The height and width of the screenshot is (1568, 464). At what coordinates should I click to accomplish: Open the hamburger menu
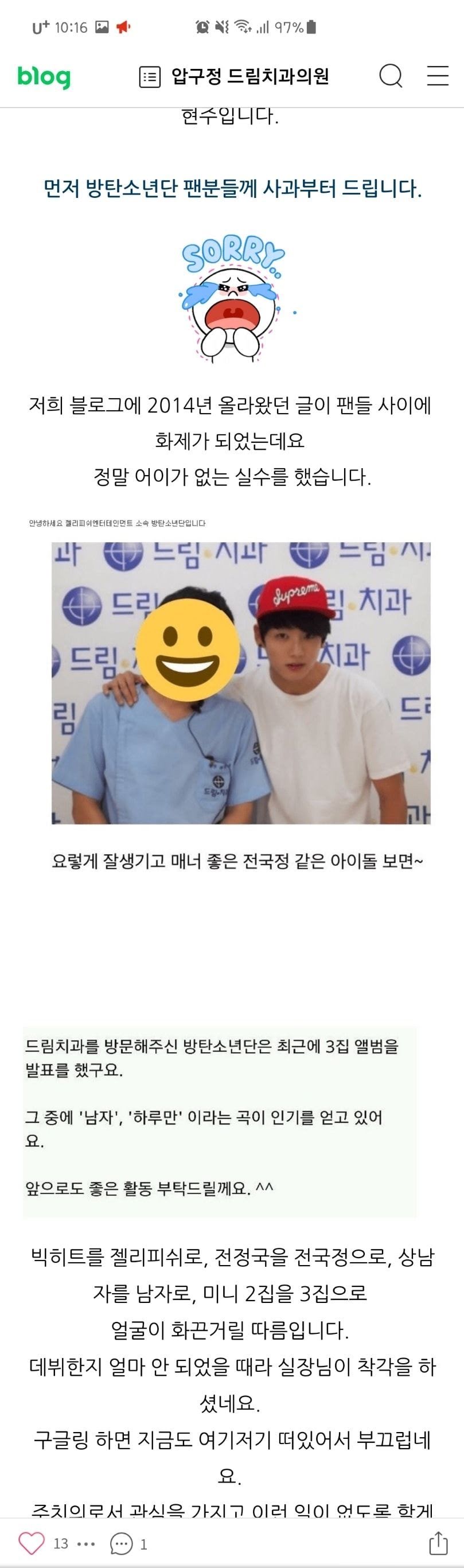pos(437,76)
